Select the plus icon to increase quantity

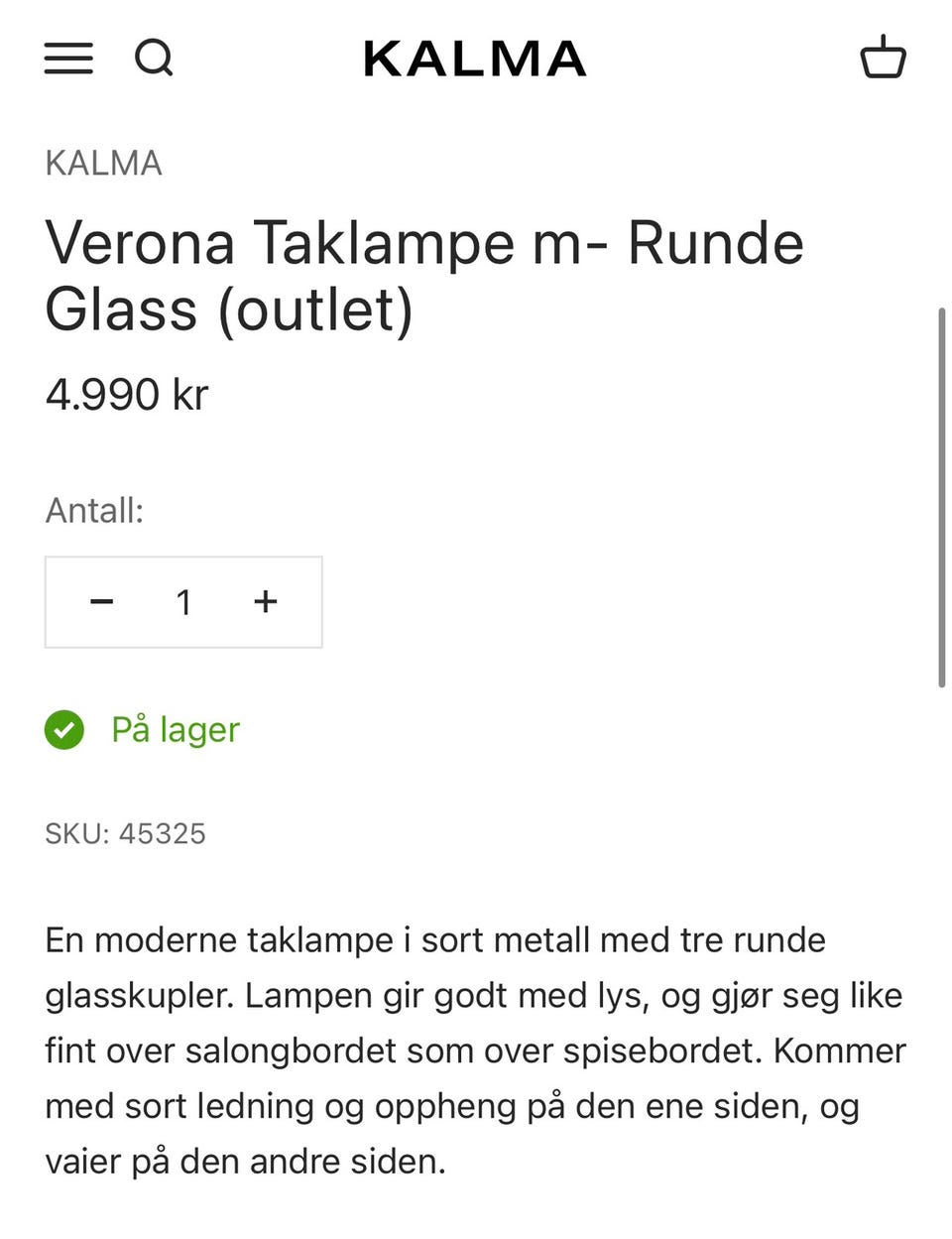click(x=265, y=602)
